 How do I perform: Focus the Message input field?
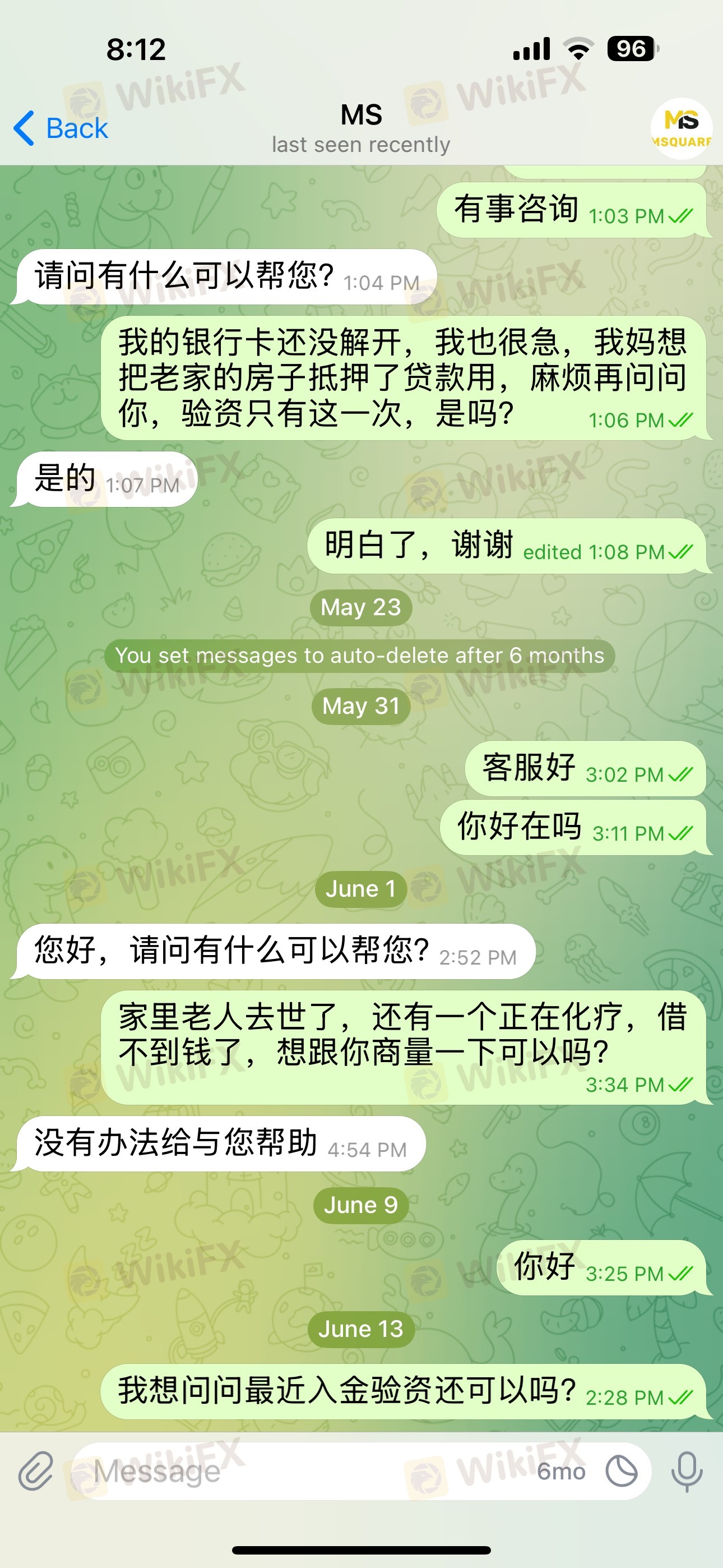(304, 1471)
